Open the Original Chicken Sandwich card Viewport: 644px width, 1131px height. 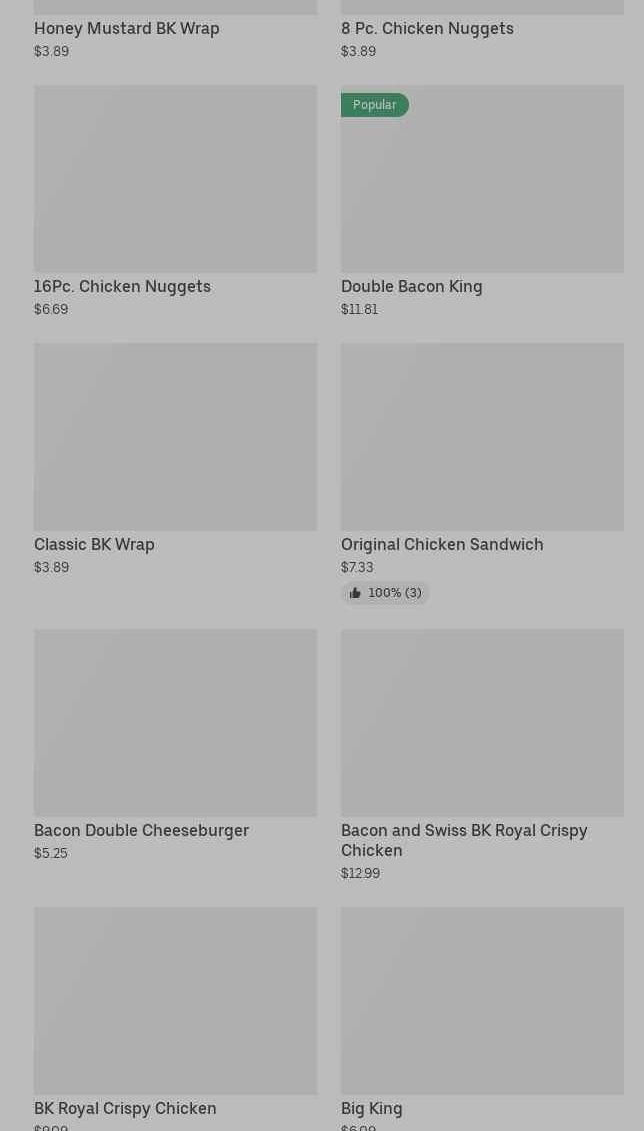482,474
